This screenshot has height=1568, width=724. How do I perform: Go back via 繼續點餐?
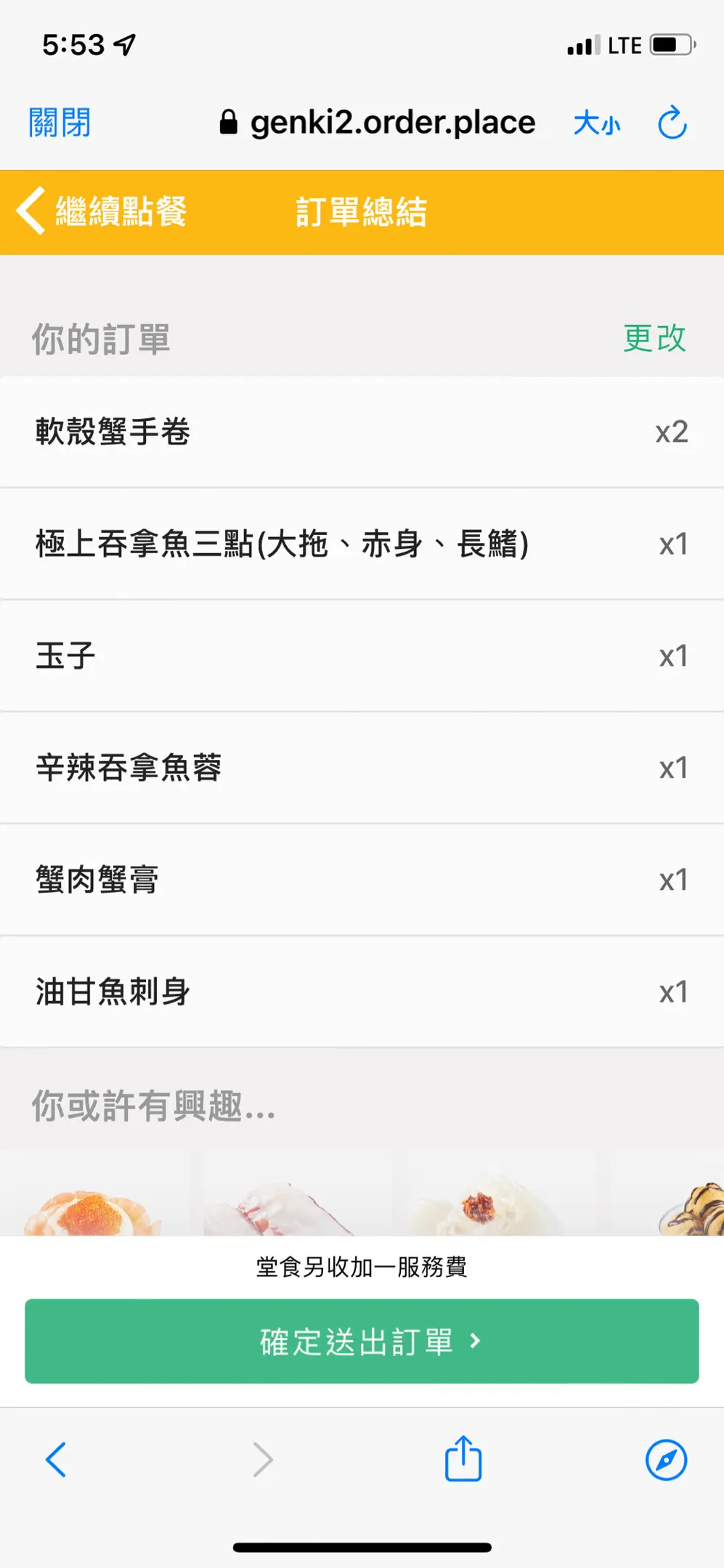coord(102,212)
